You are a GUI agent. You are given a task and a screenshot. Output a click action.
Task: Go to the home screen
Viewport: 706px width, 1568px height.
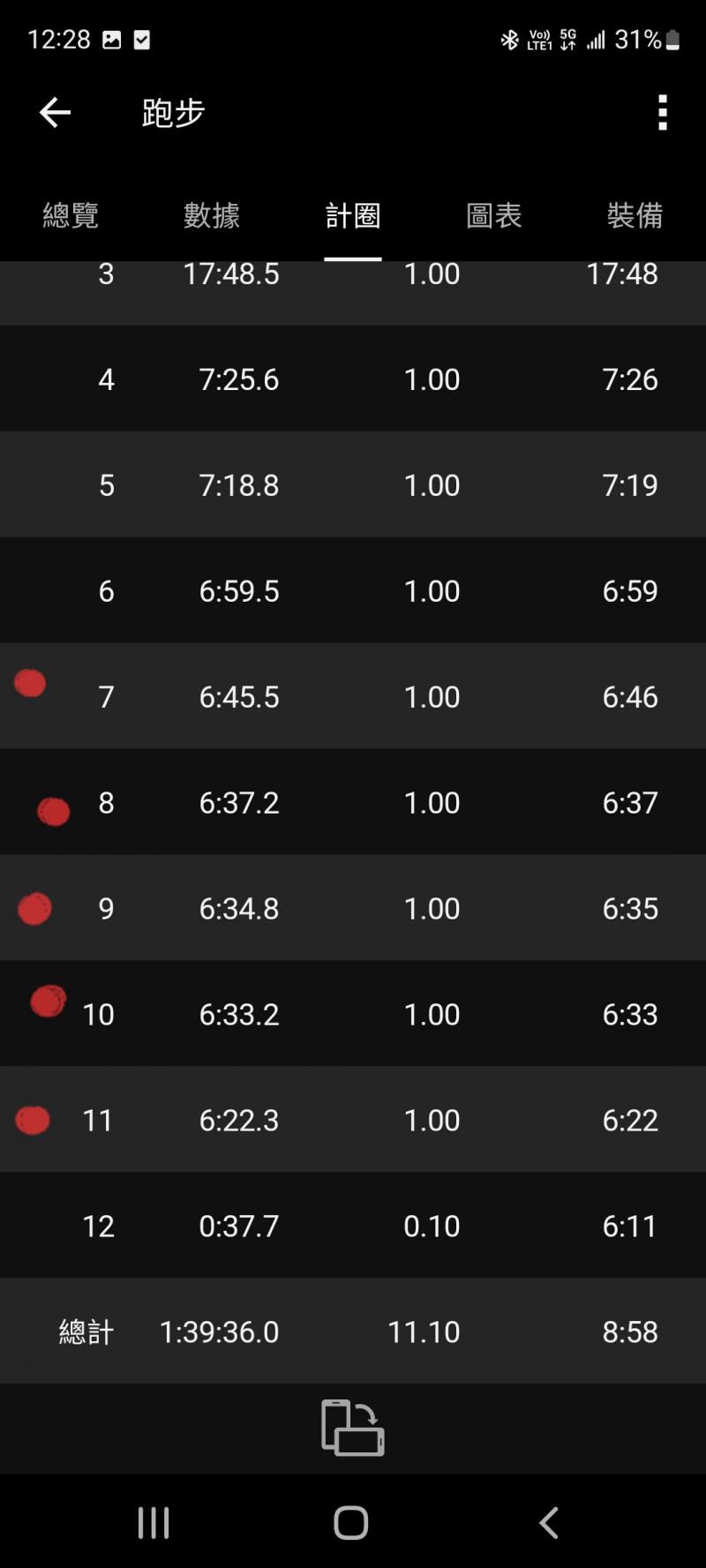click(x=351, y=1522)
